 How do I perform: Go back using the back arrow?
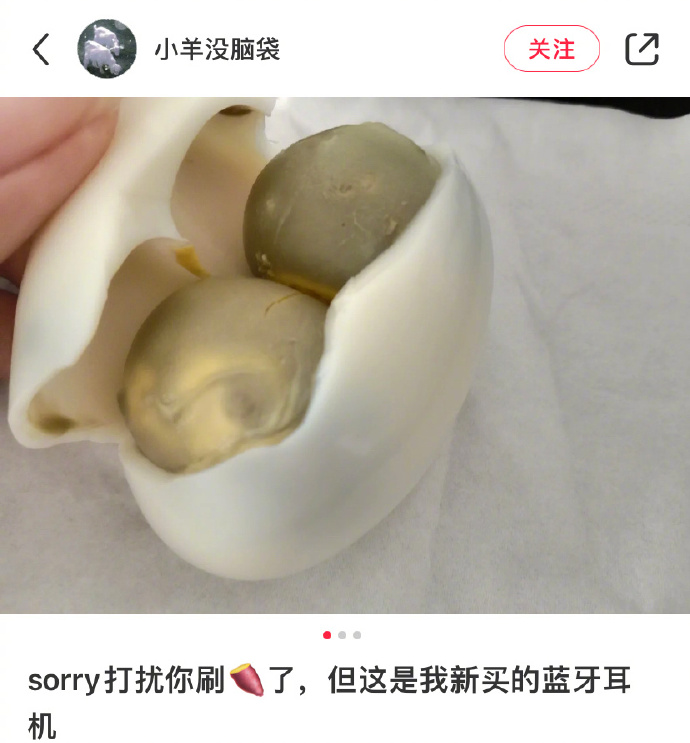pos(41,49)
